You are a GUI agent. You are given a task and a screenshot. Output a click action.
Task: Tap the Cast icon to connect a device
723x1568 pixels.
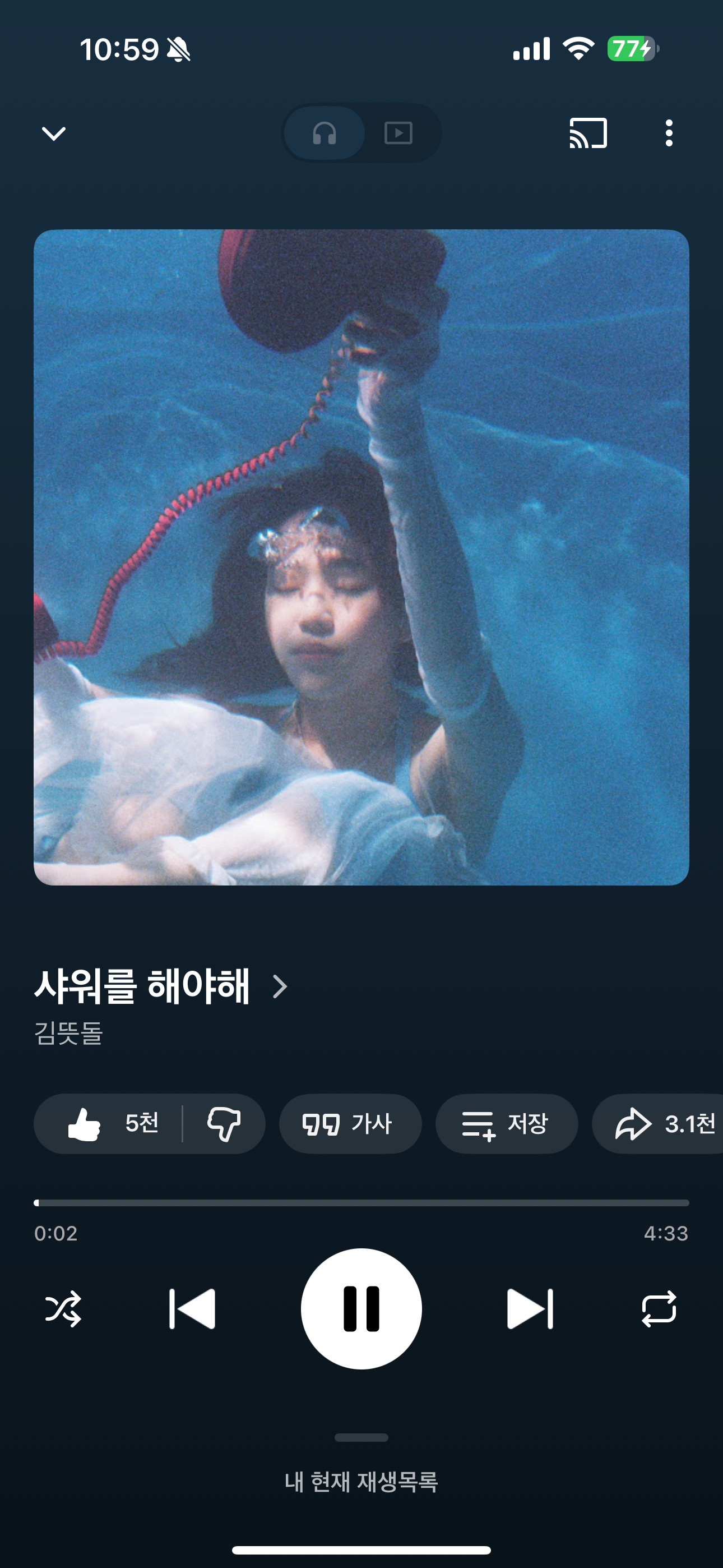(x=586, y=133)
